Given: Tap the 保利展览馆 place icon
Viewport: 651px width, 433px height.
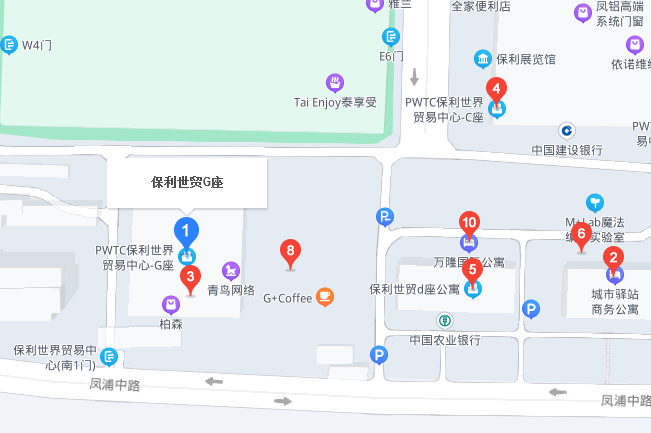Looking at the screenshot, I should (x=483, y=58).
